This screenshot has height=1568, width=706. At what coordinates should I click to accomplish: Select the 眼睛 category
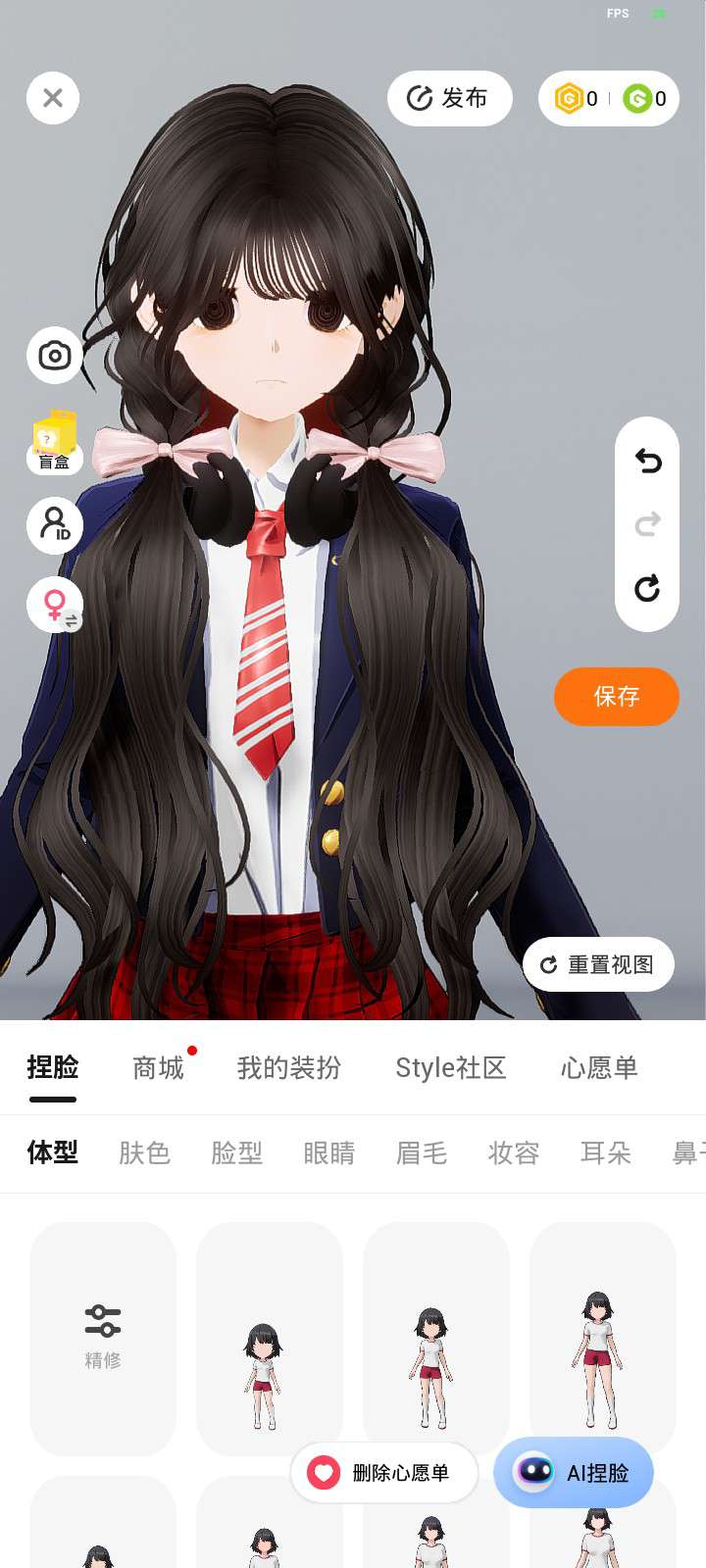[329, 1152]
